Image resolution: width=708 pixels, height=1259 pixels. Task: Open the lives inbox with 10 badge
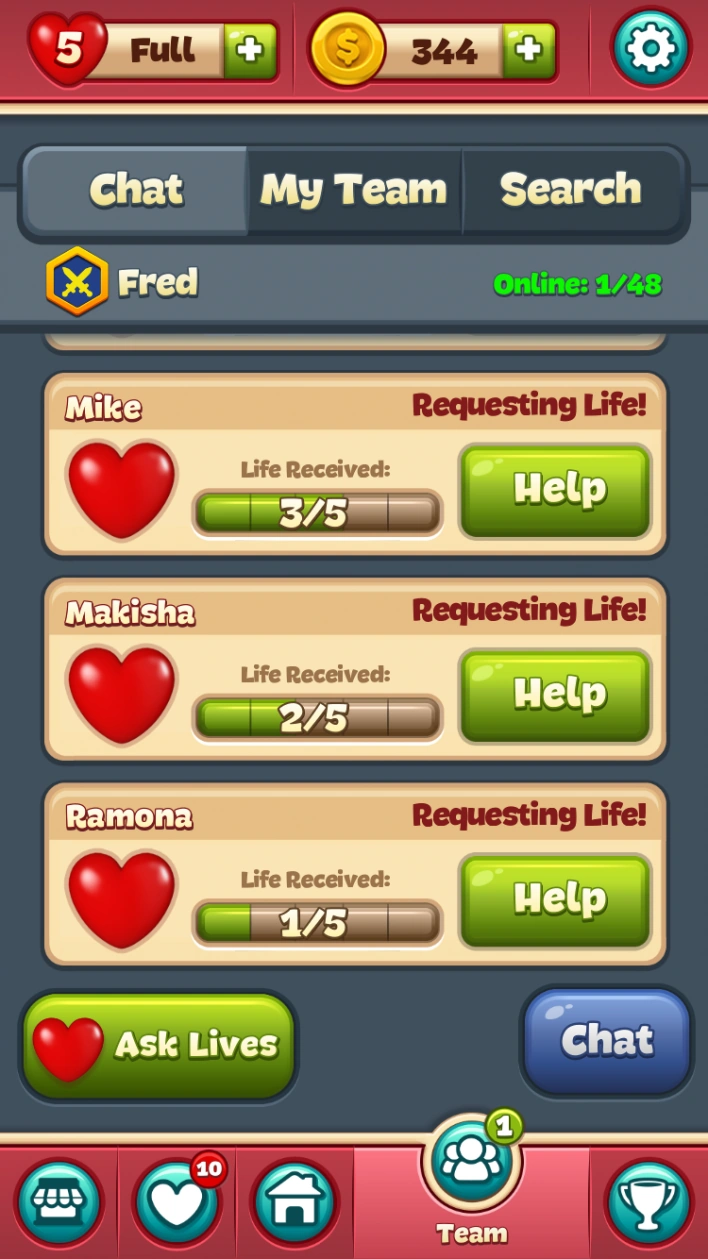tap(178, 1203)
